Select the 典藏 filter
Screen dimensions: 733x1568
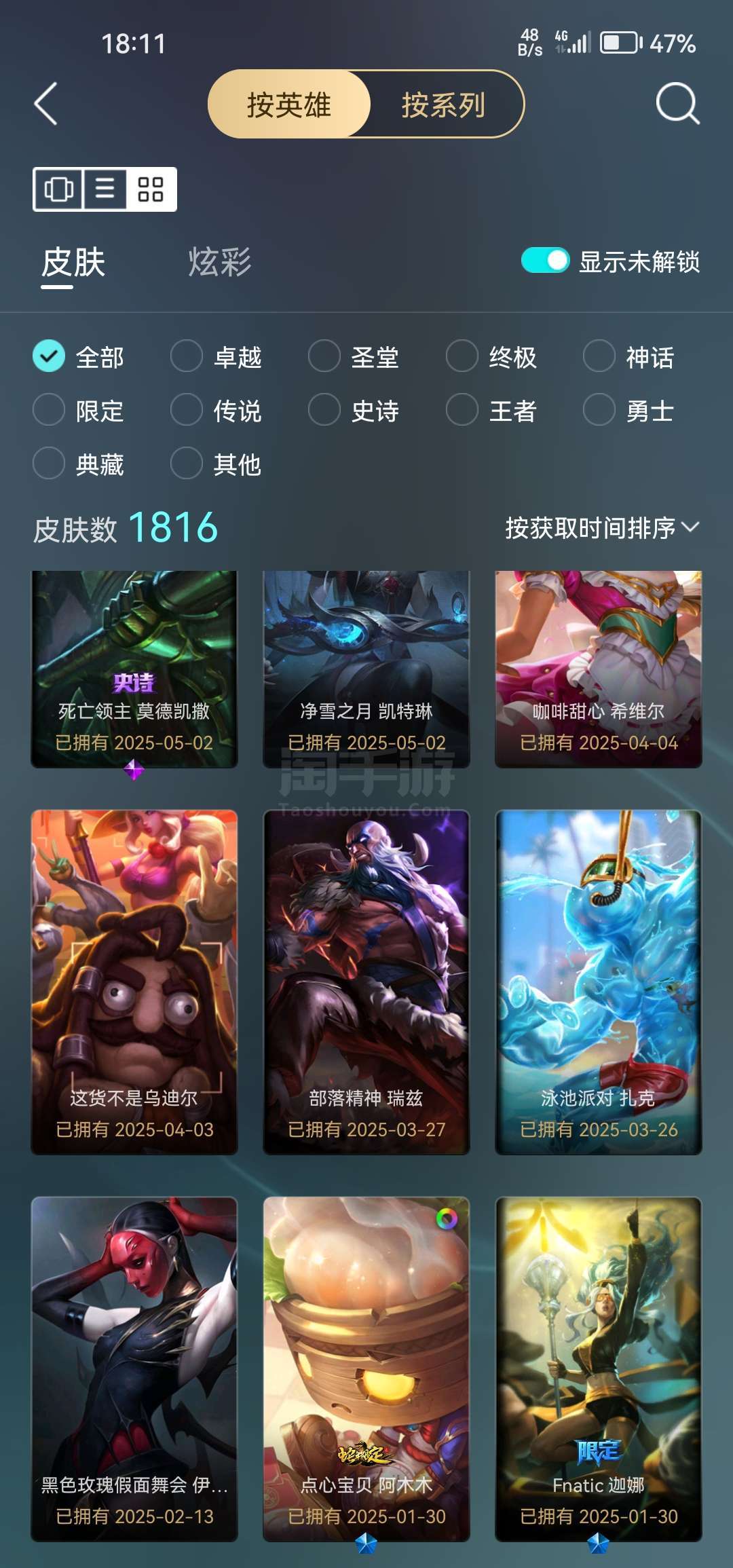(x=79, y=464)
